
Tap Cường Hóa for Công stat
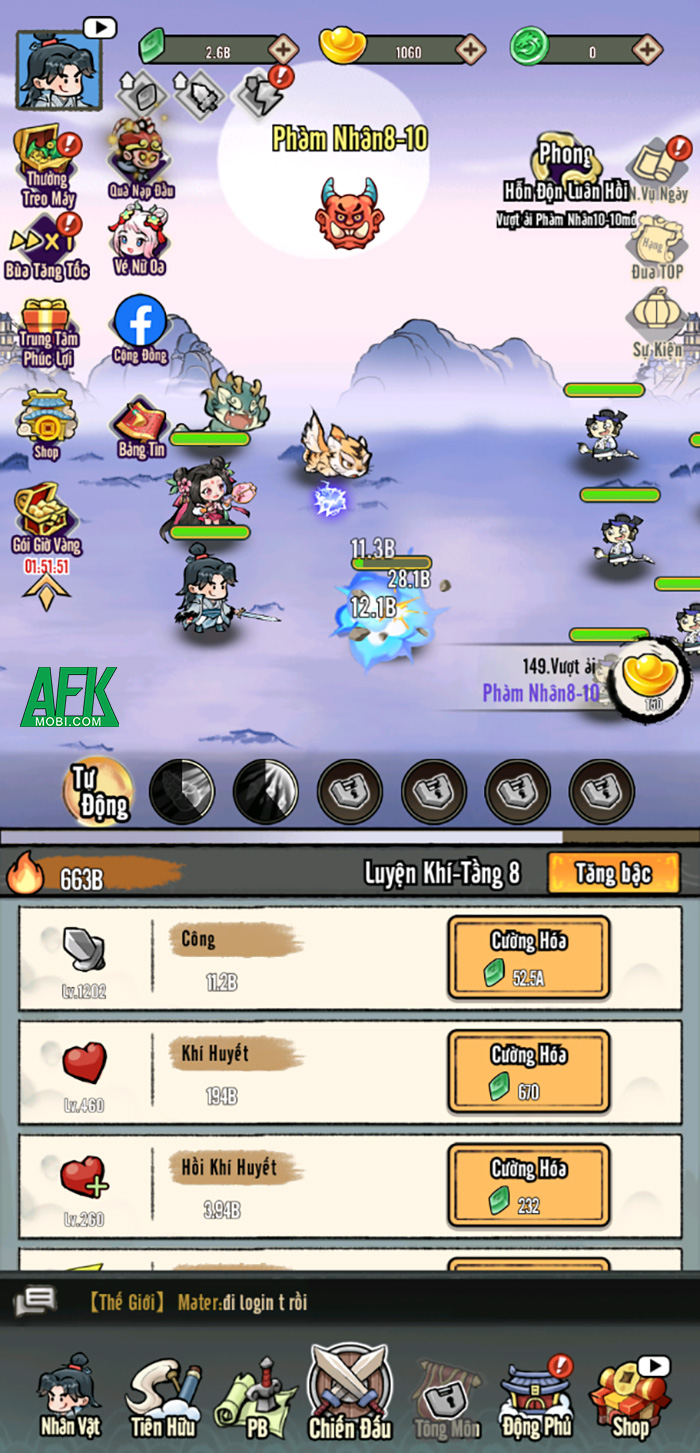point(528,957)
